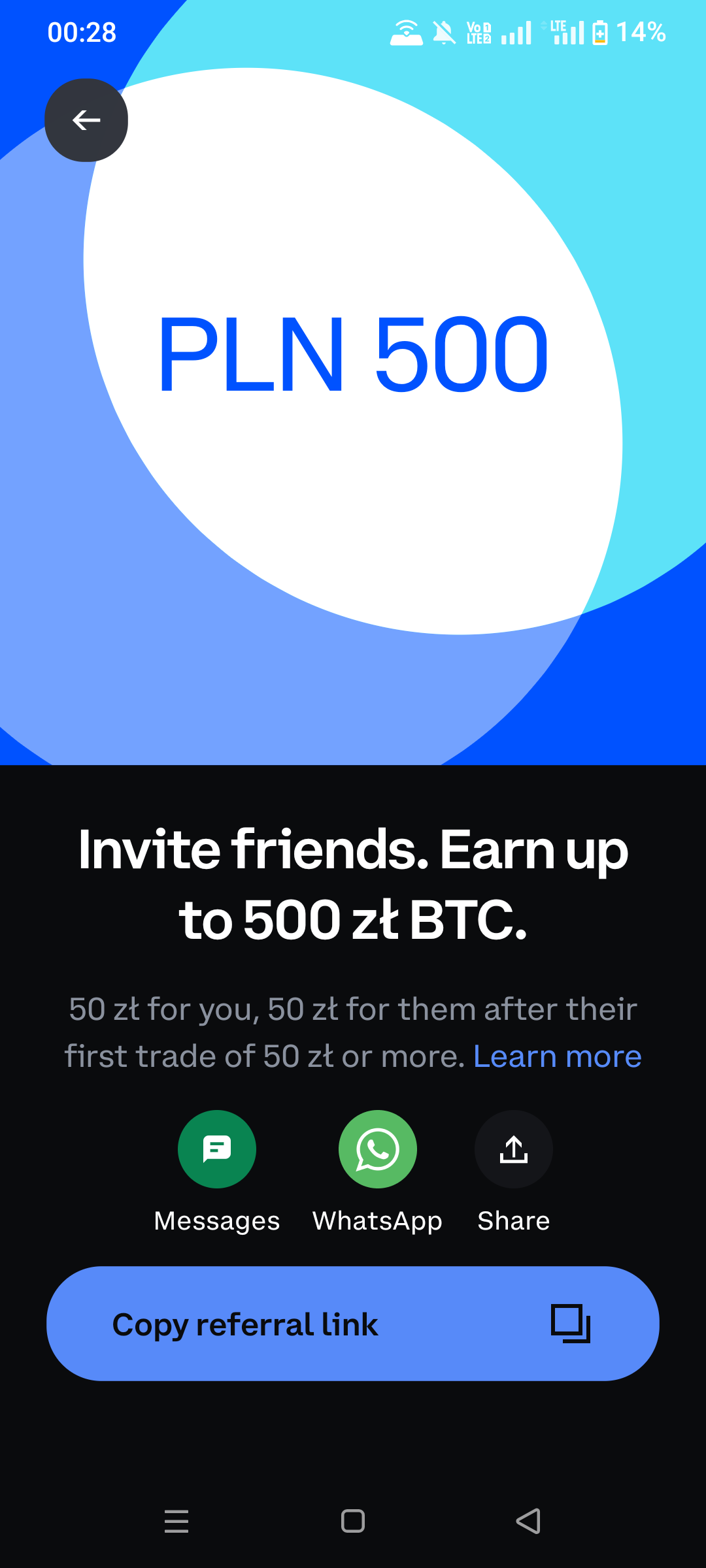Open recent apps from the navigation bar
The width and height of the screenshot is (706, 1568).
176,1521
